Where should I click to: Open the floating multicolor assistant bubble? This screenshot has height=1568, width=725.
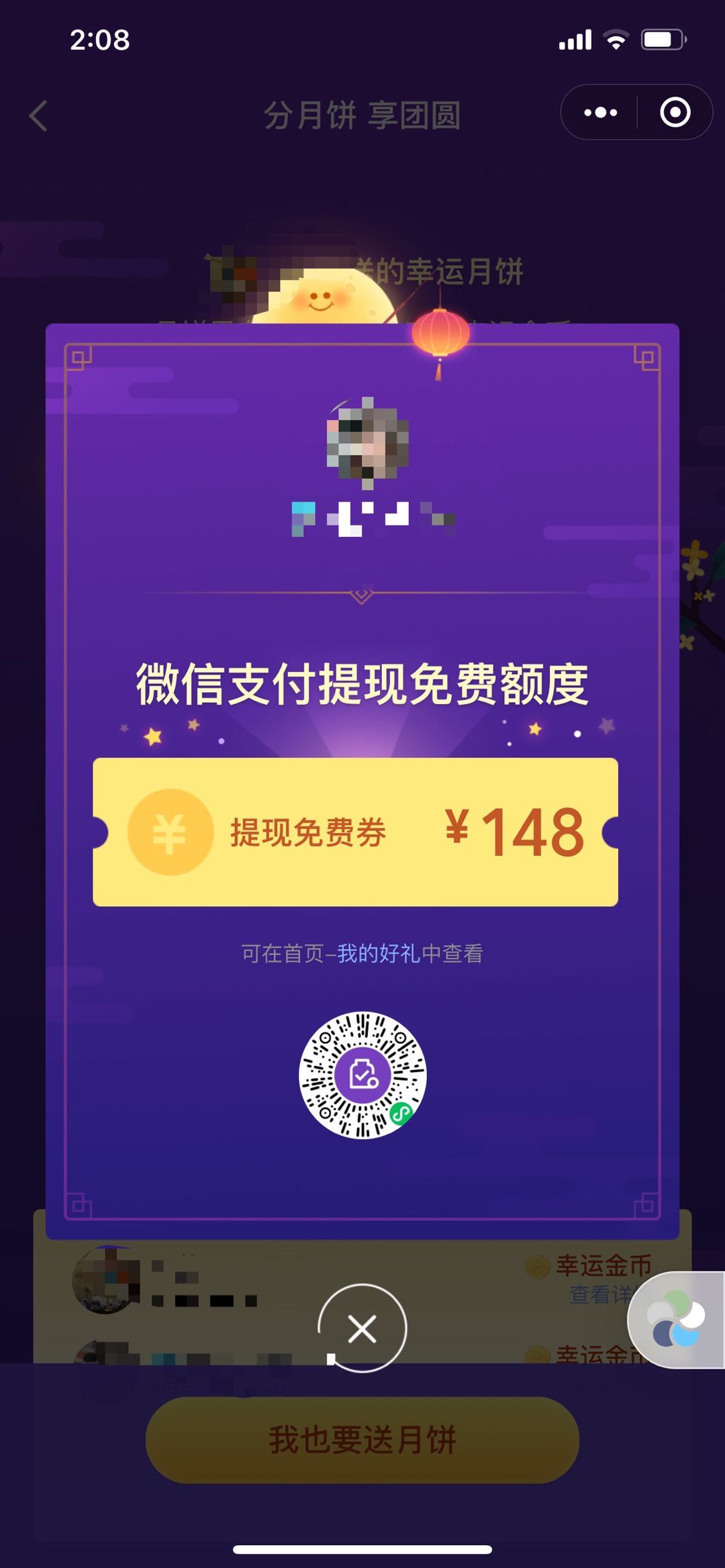[x=677, y=1320]
